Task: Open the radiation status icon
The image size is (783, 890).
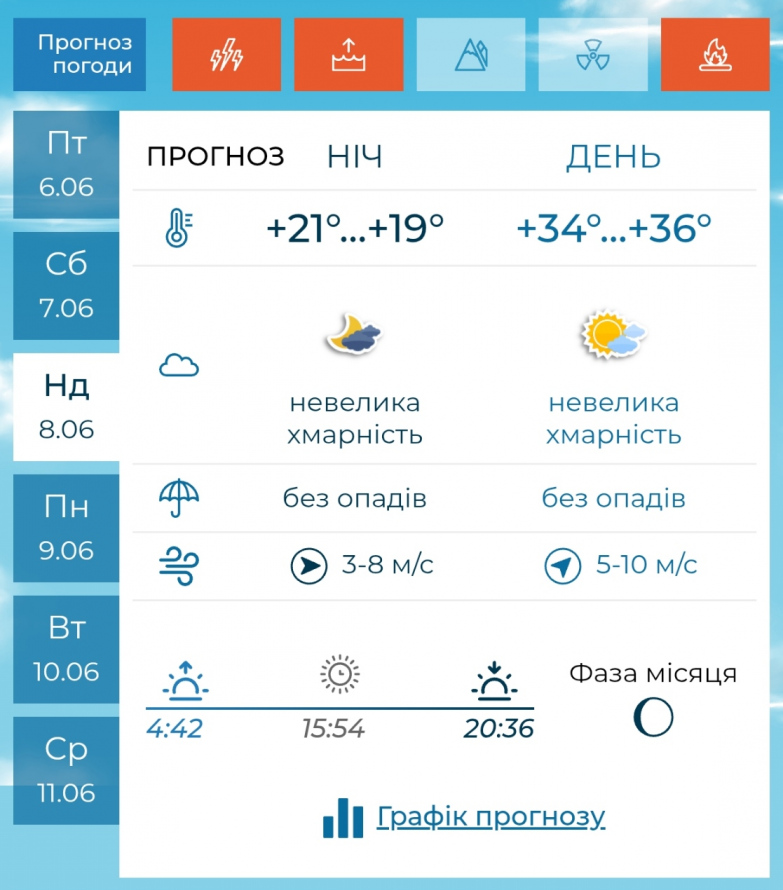Action: click(x=593, y=55)
